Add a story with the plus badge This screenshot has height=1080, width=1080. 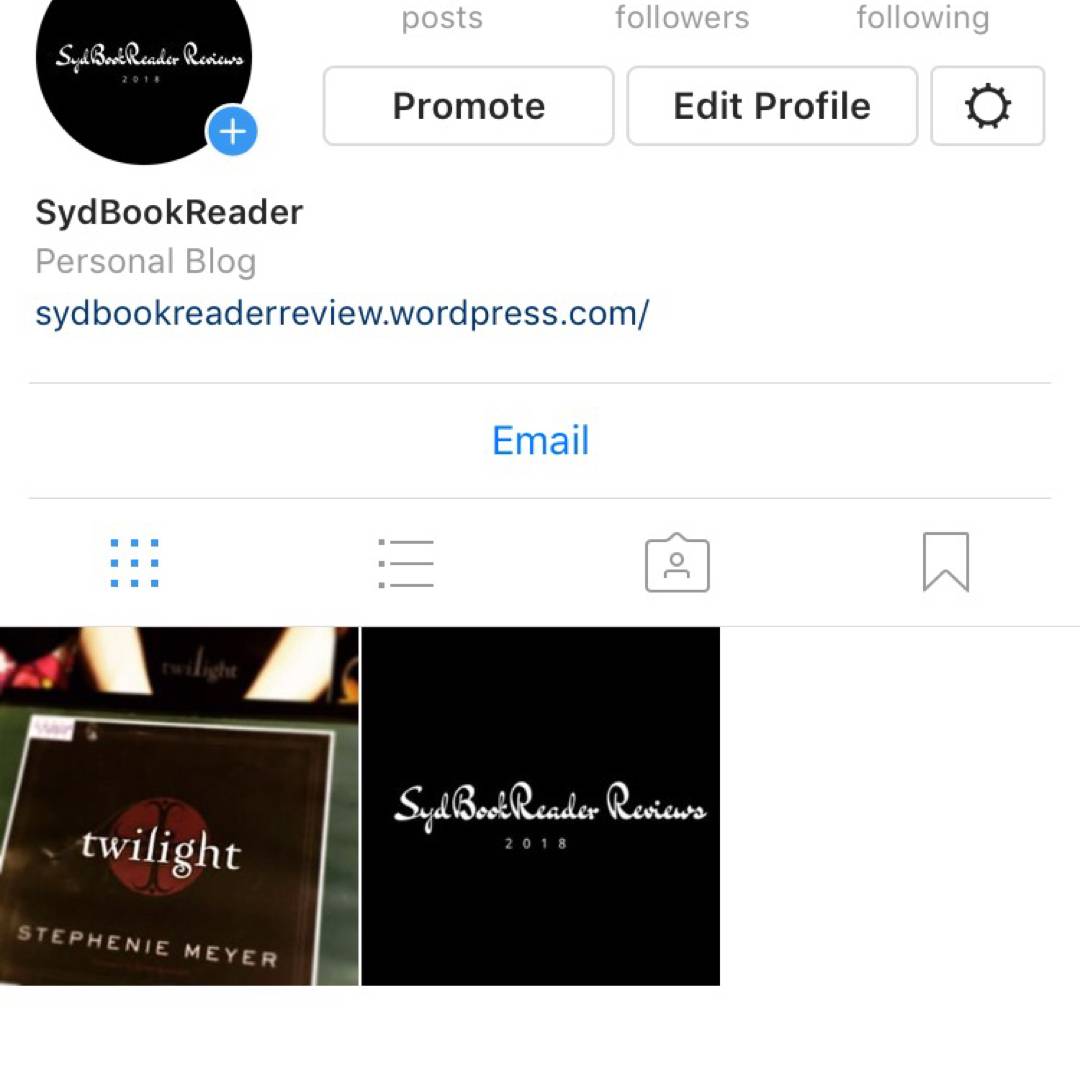pyautogui.click(x=233, y=132)
